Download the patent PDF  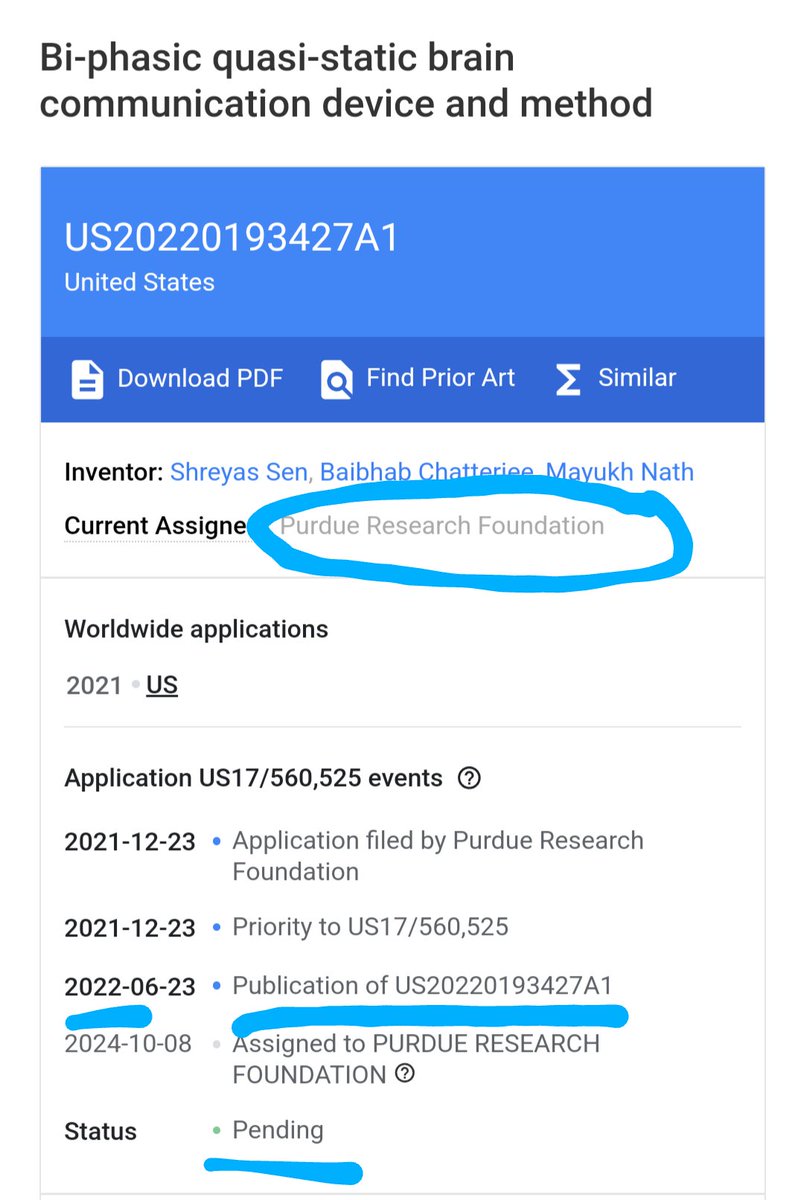[x=177, y=378]
